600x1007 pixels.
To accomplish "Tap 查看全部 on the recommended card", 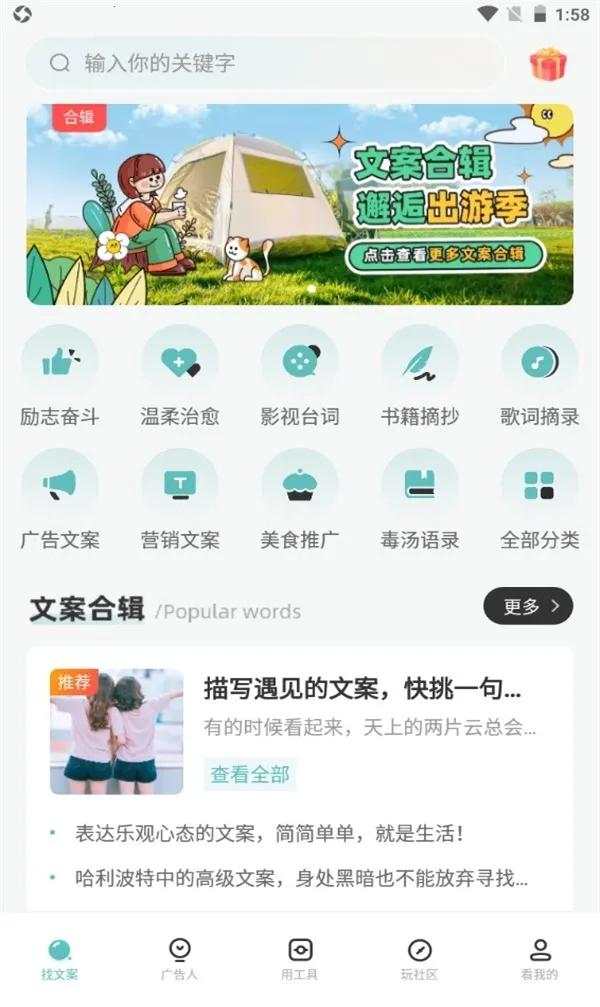I will (250, 773).
